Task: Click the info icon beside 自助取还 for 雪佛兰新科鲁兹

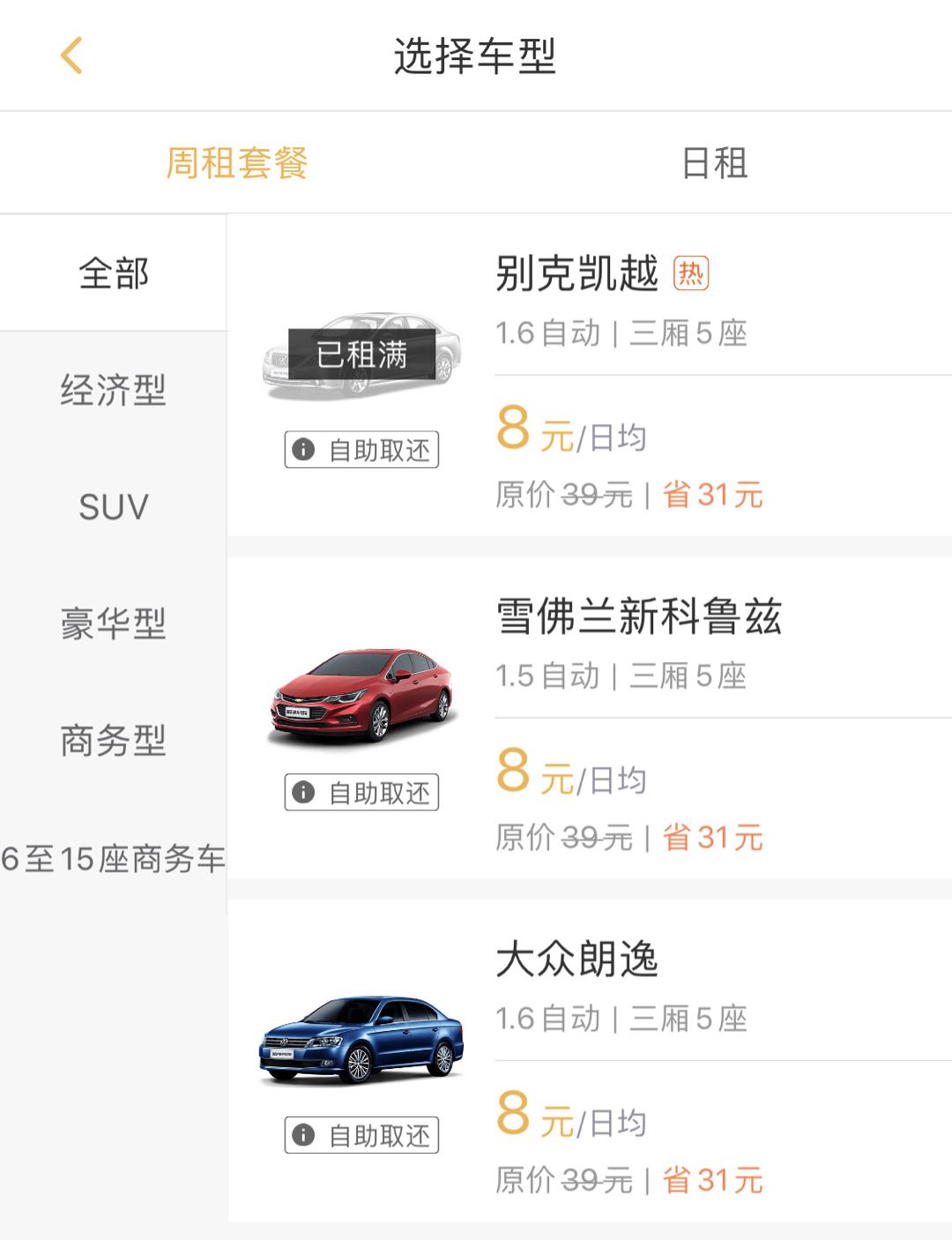Action: tap(304, 793)
